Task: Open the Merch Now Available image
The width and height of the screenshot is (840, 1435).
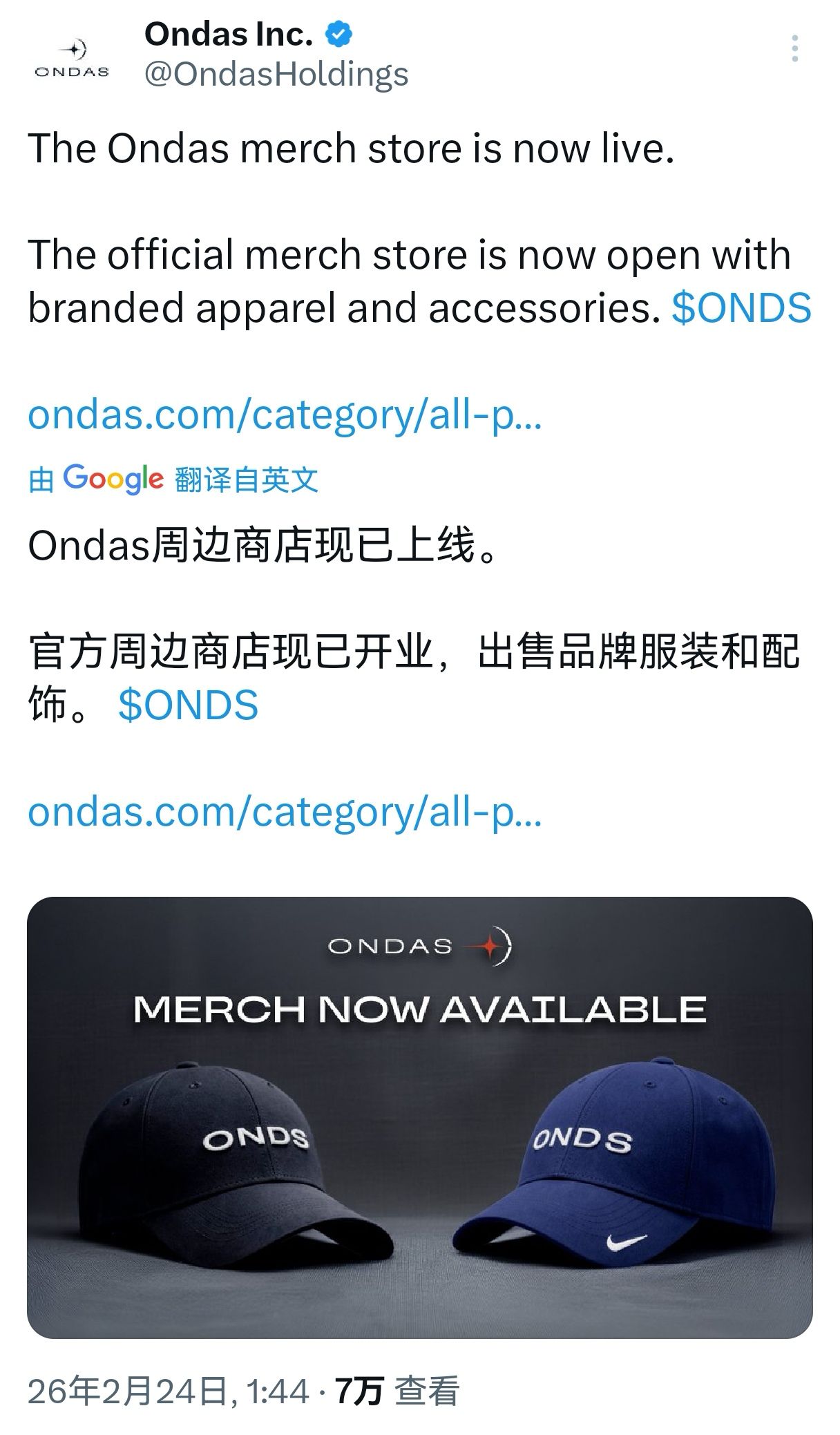Action: point(420,1118)
